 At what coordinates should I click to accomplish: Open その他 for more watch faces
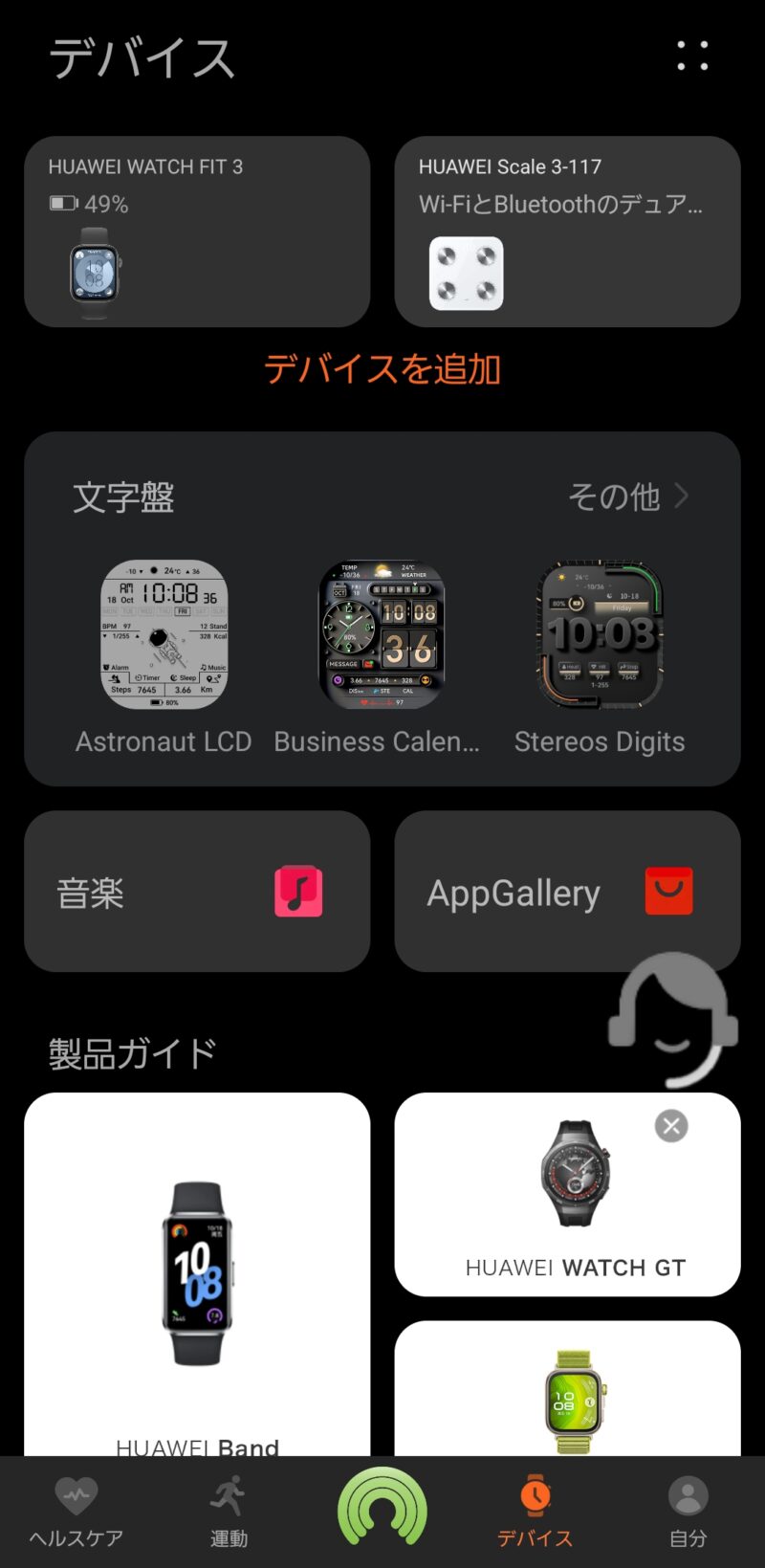pyautogui.click(x=627, y=497)
